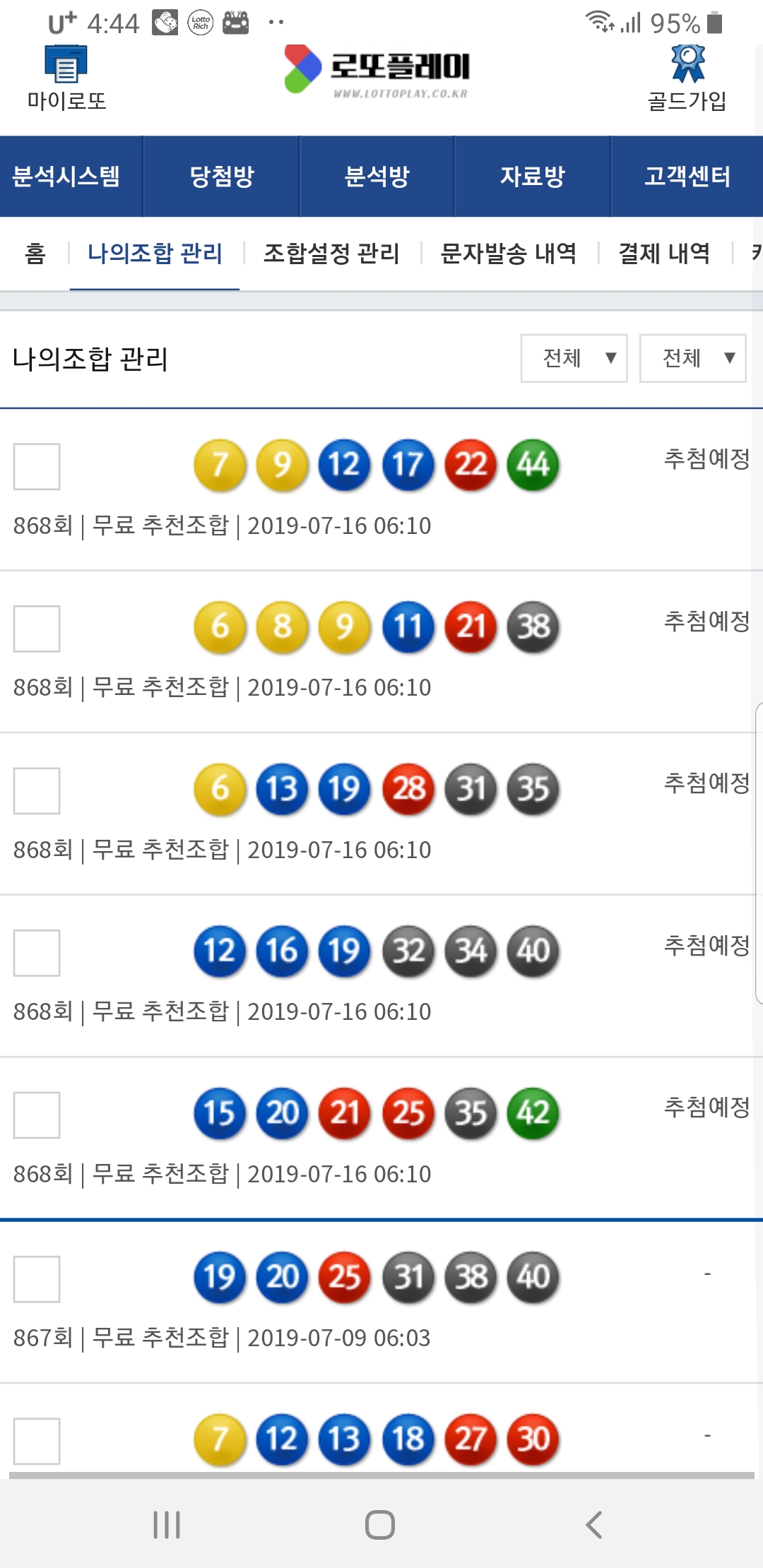The width and height of the screenshot is (763, 1568).
Task: Check the 867회 combination 19 20 25 31 38 40
Action: [x=37, y=1278]
